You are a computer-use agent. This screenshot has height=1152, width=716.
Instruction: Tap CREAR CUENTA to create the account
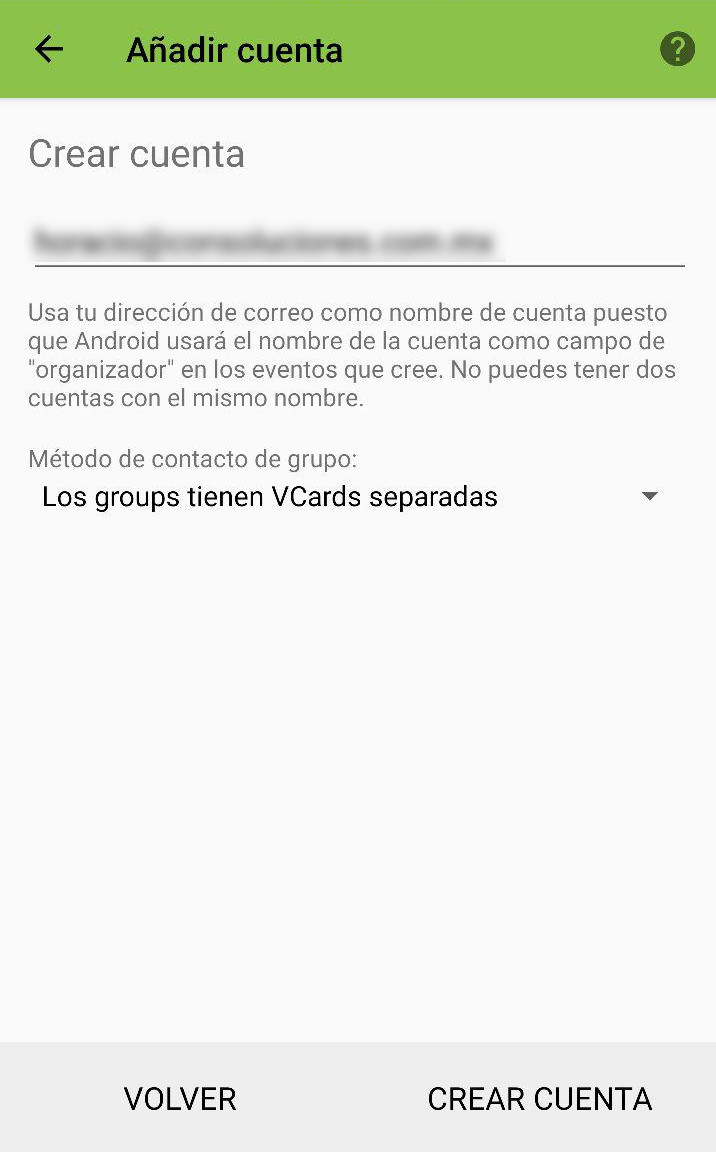[x=539, y=1098]
